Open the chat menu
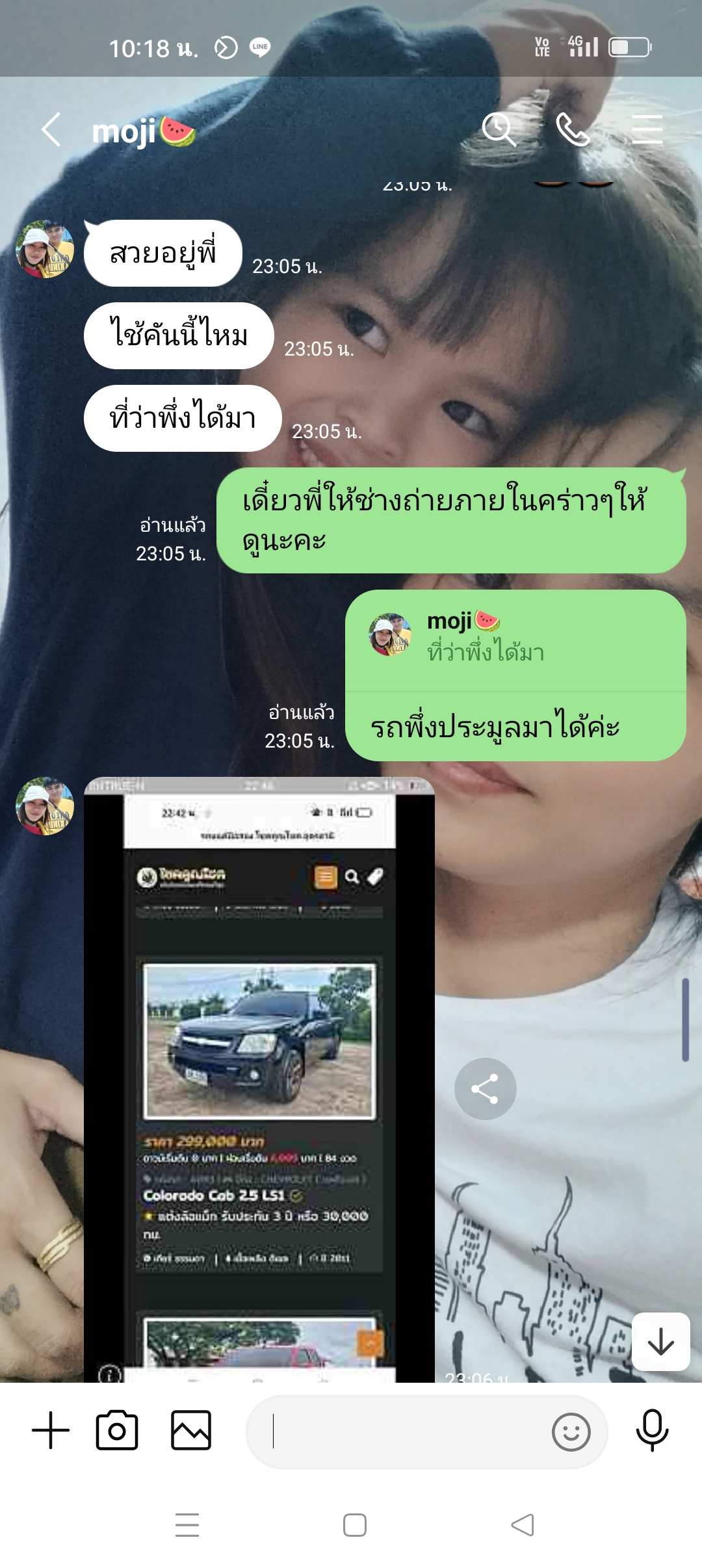 [x=647, y=129]
